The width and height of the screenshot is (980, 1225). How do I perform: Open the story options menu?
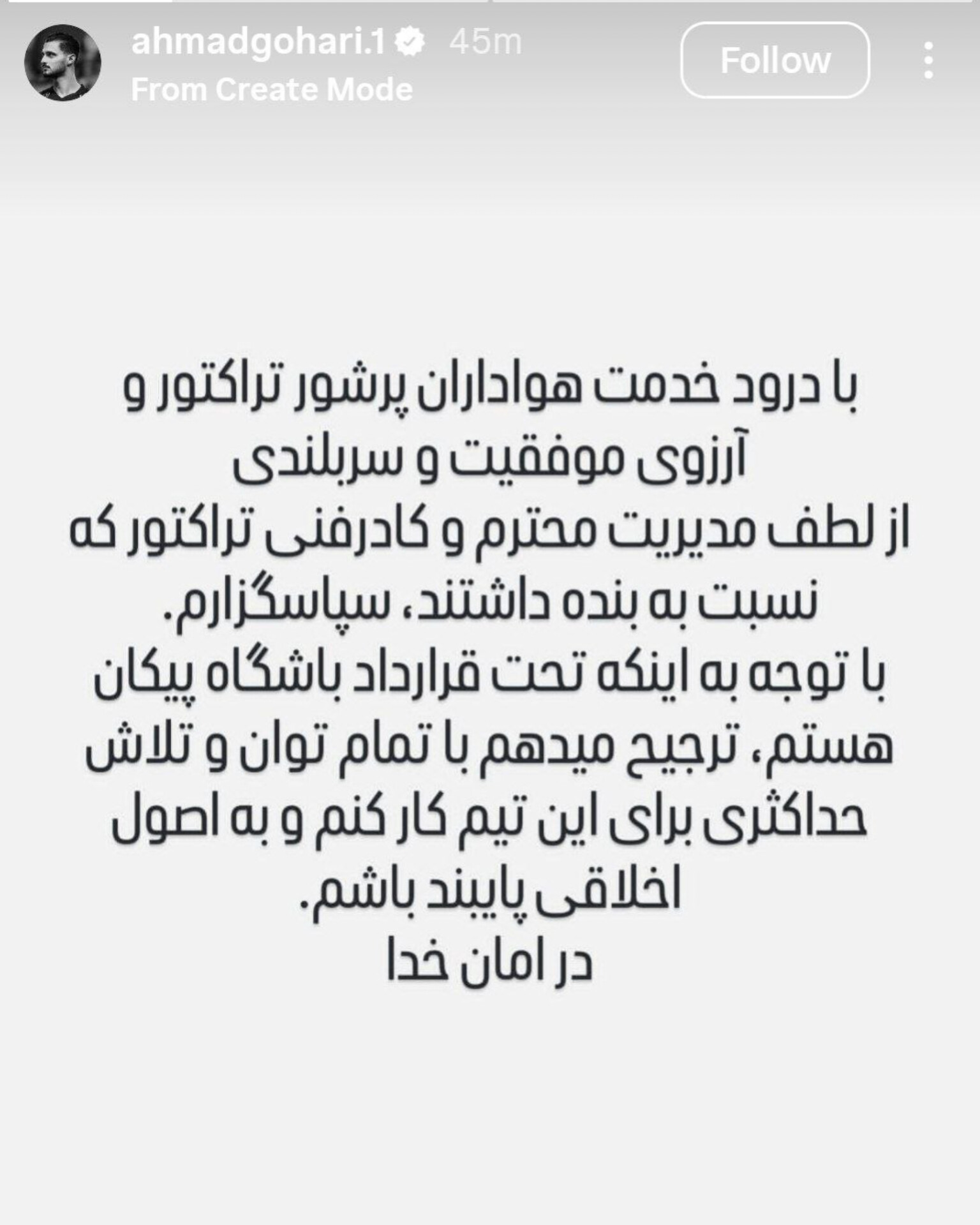pyautogui.click(x=928, y=61)
